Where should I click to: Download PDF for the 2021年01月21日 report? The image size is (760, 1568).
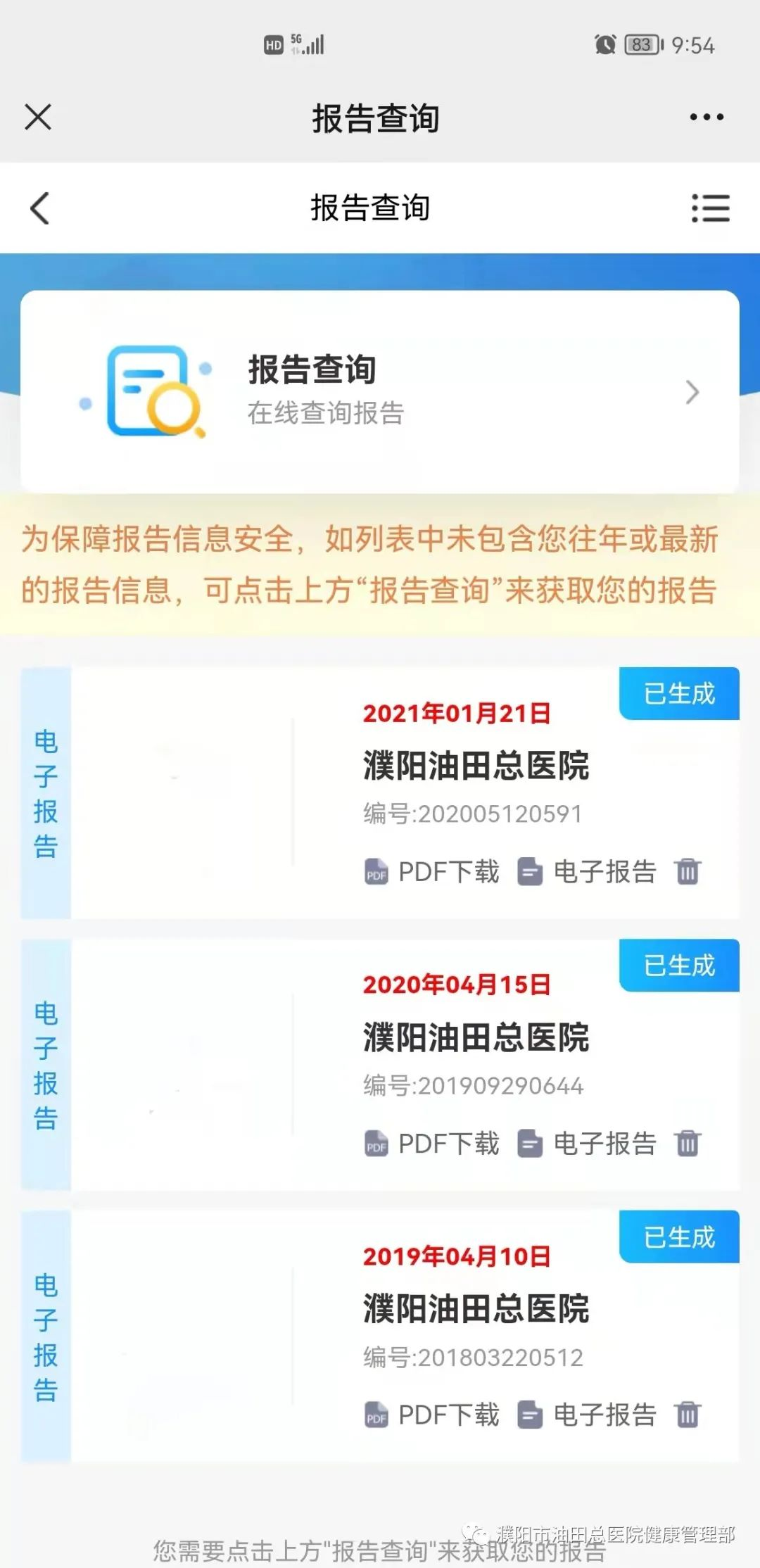pos(432,872)
